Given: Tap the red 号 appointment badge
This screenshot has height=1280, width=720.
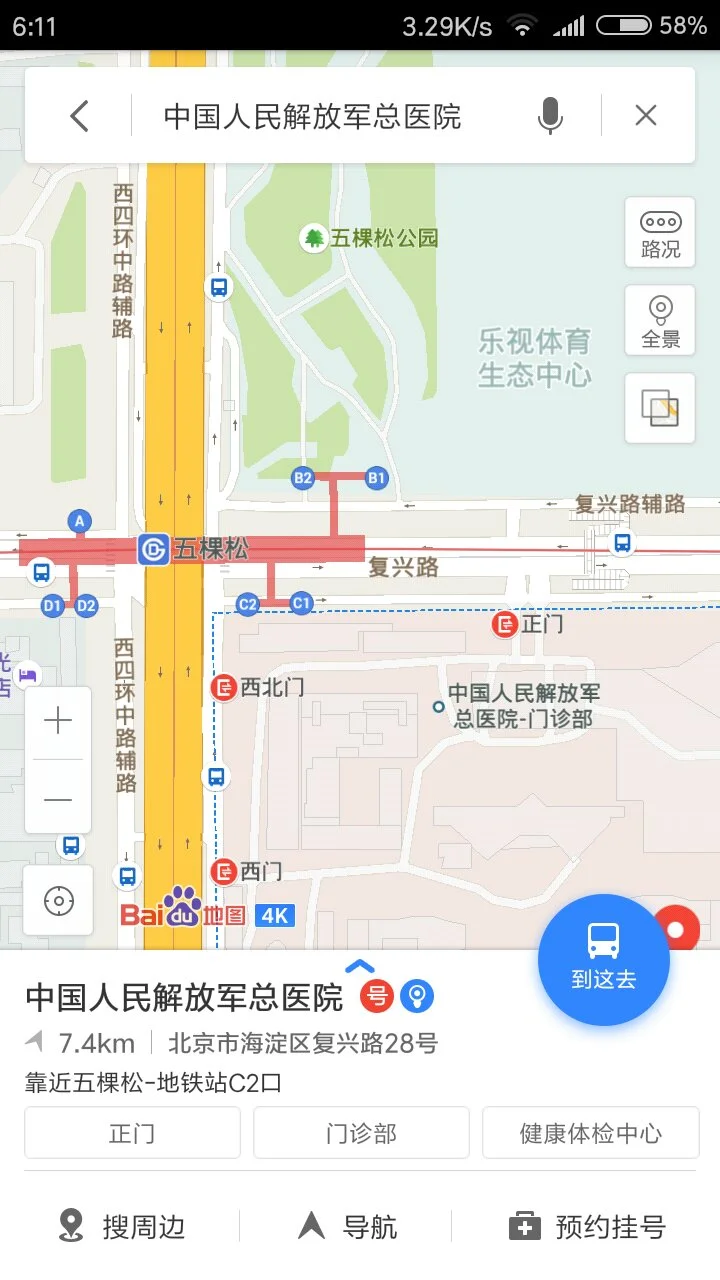Looking at the screenshot, I should tap(377, 996).
